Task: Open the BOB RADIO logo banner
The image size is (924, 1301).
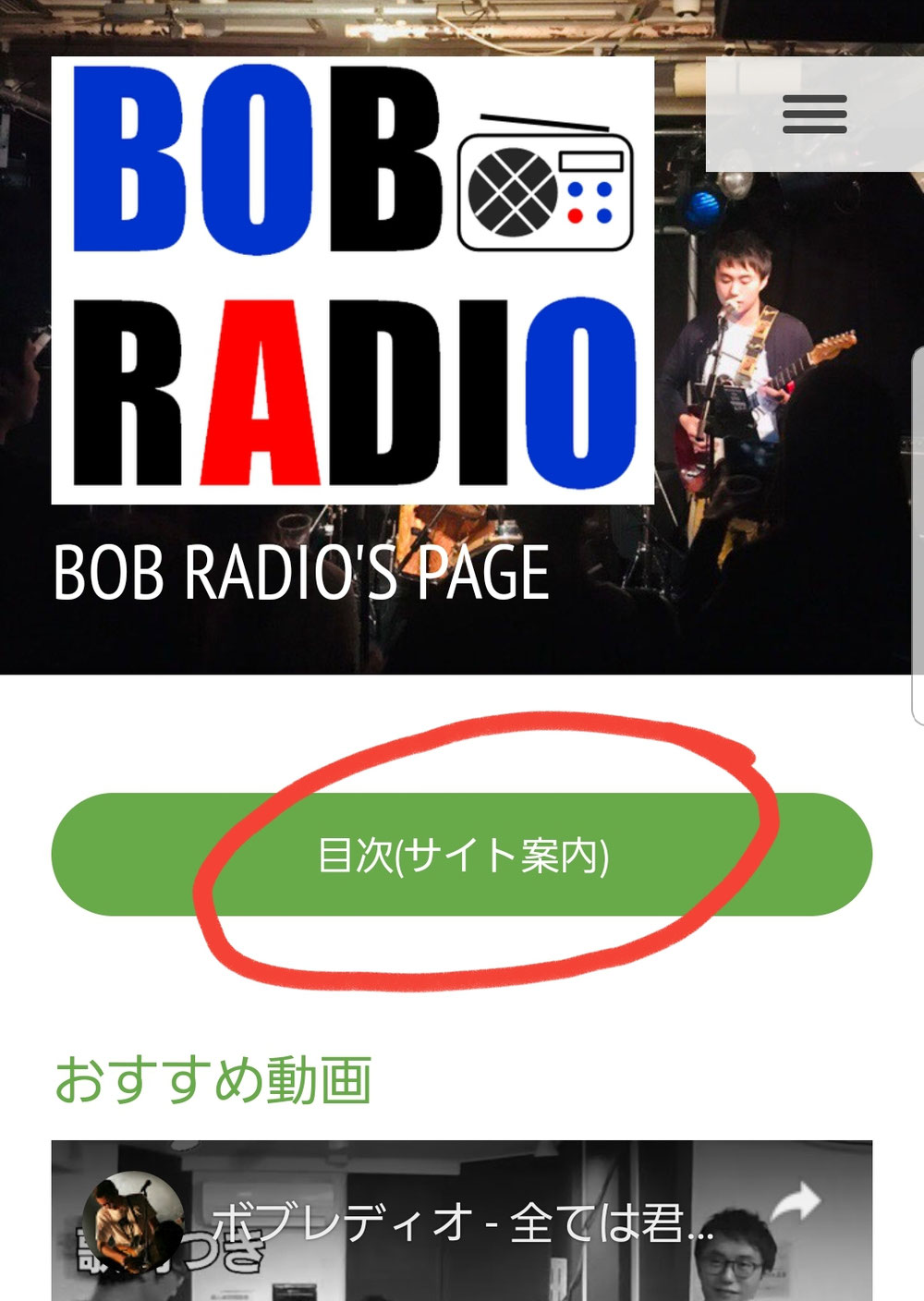Action: [x=352, y=280]
